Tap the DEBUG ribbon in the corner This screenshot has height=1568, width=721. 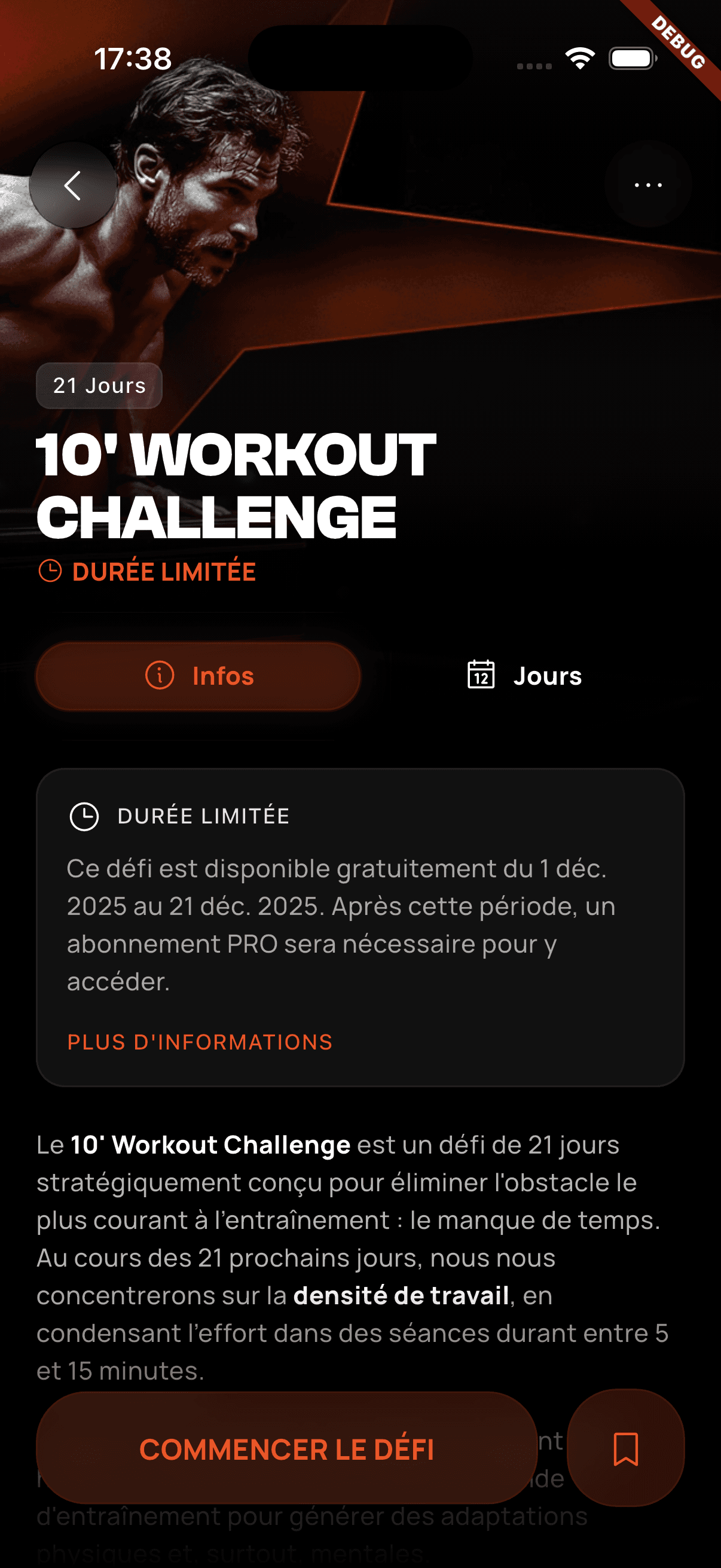pyautogui.click(x=677, y=44)
